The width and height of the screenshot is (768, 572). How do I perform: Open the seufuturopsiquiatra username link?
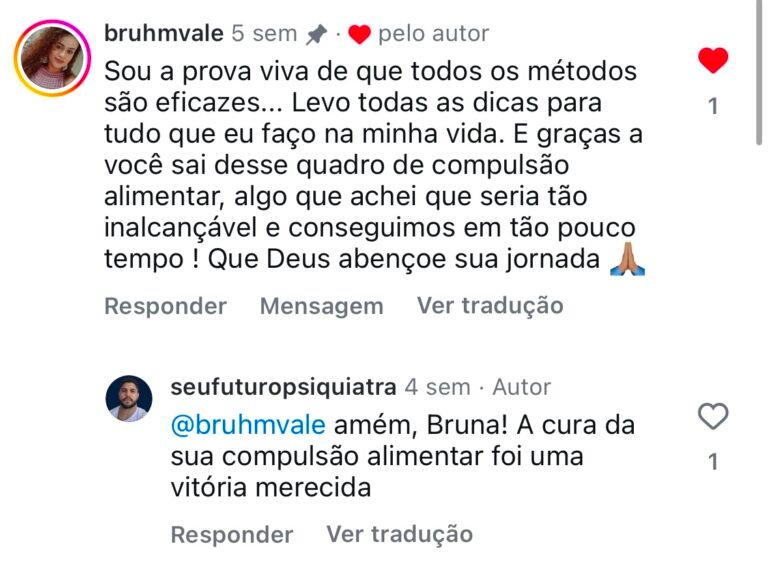click(x=284, y=387)
